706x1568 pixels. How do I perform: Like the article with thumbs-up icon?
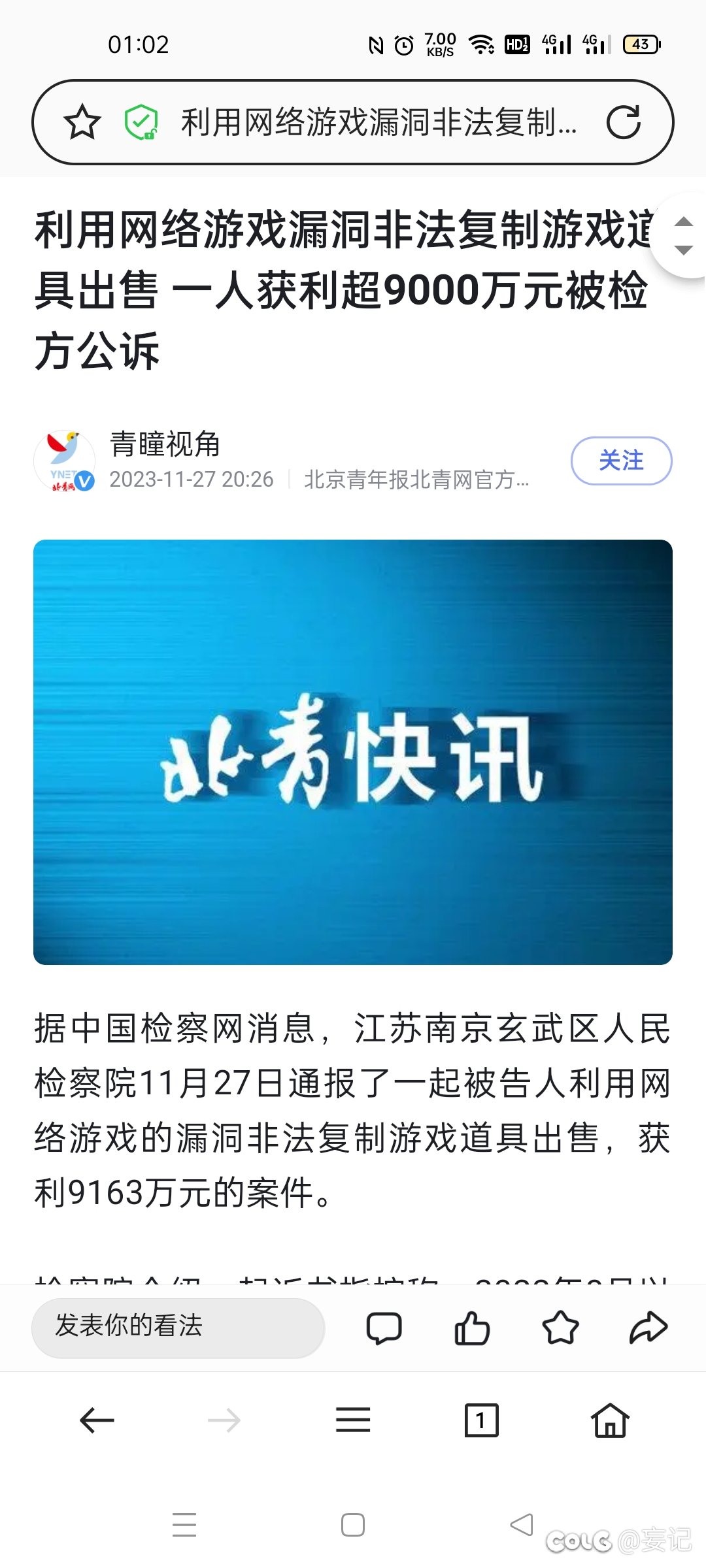click(x=473, y=1327)
